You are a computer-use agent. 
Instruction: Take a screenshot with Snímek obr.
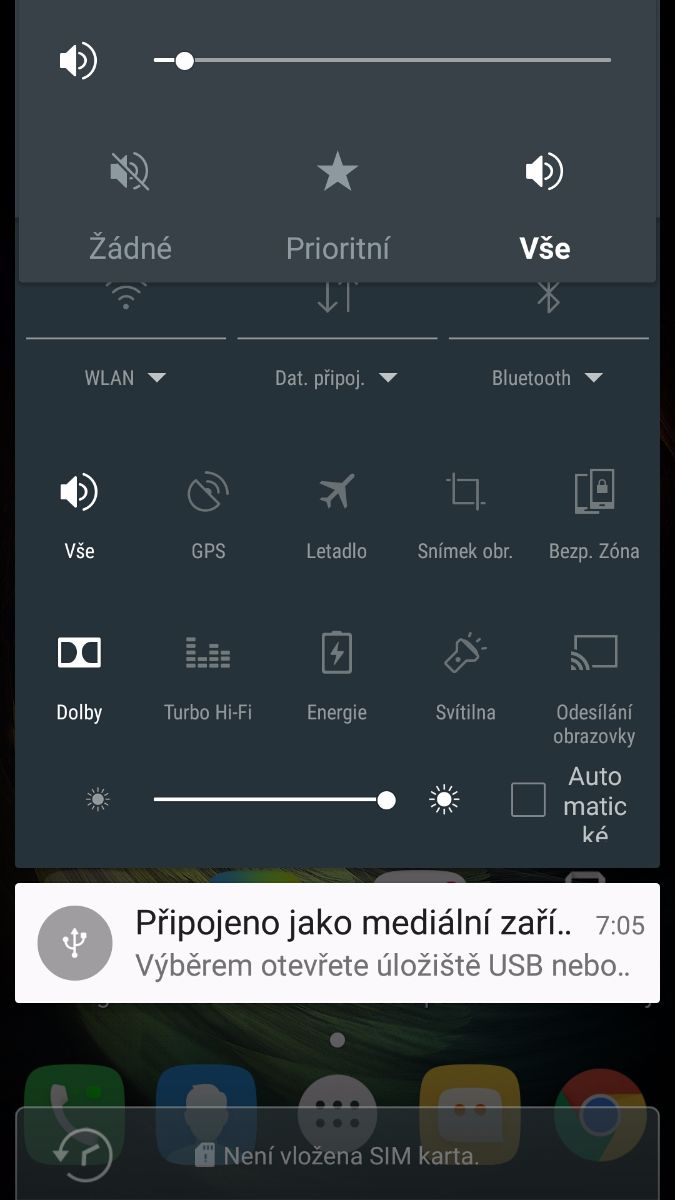(x=465, y=512)
